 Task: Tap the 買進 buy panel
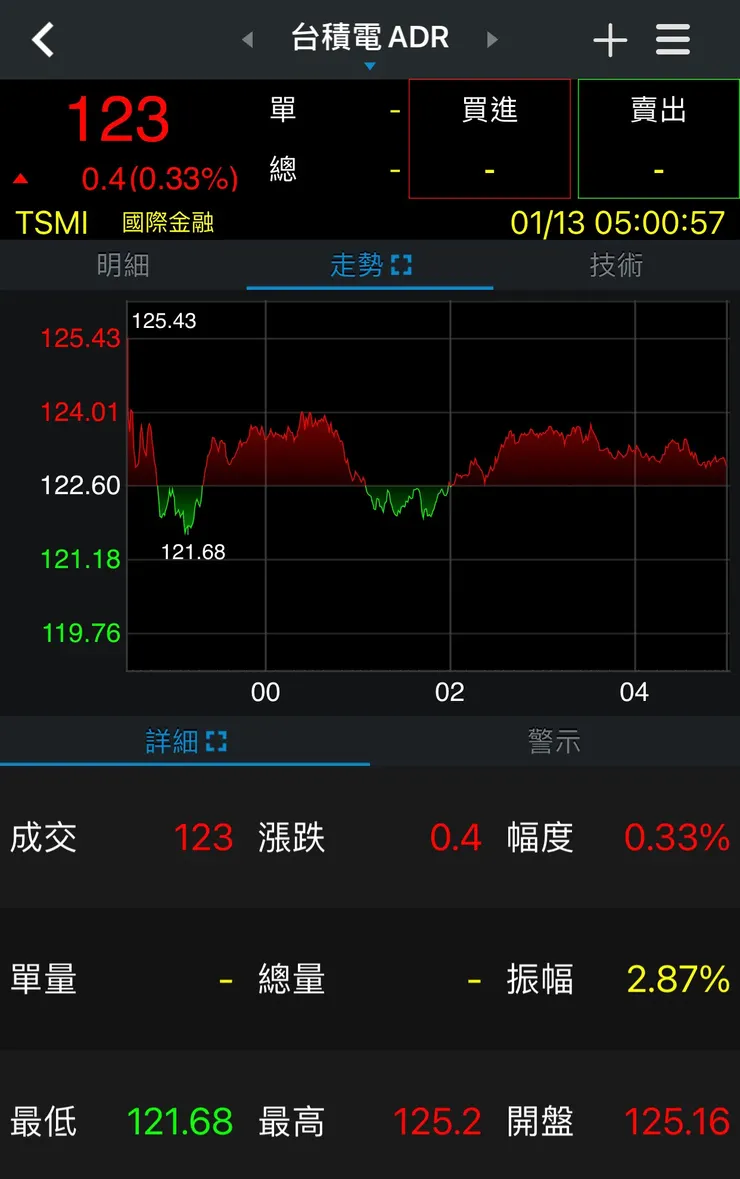(489, 139)
